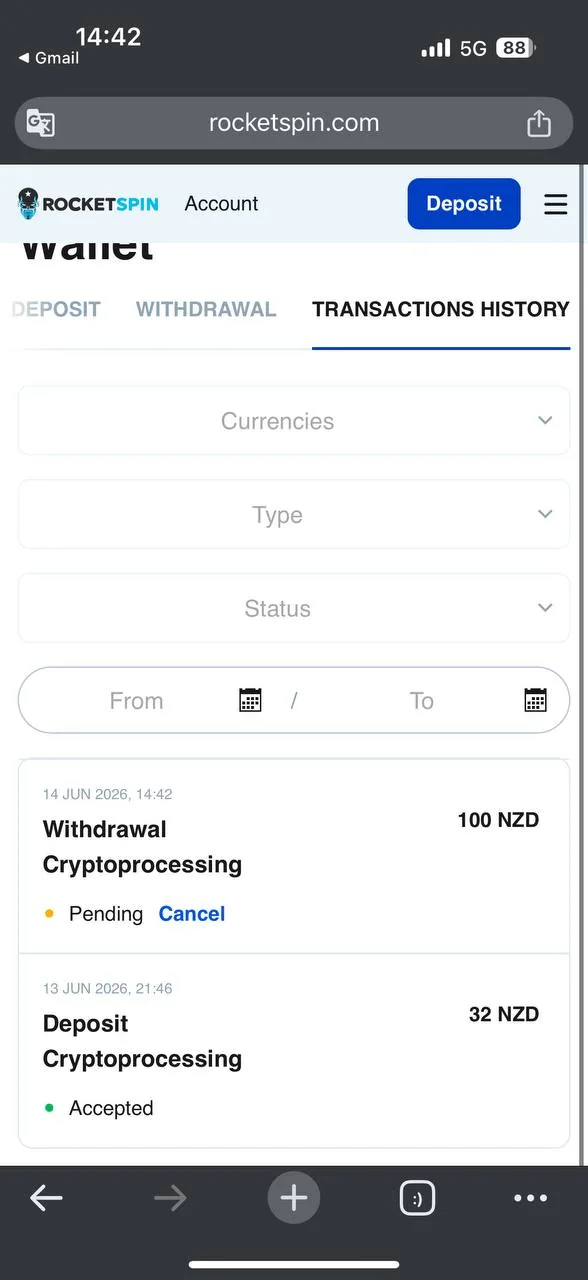The width and height of the screenshot is (588, 1280).
Task: Open the hamburger menu
Action: tap(556, 204)
